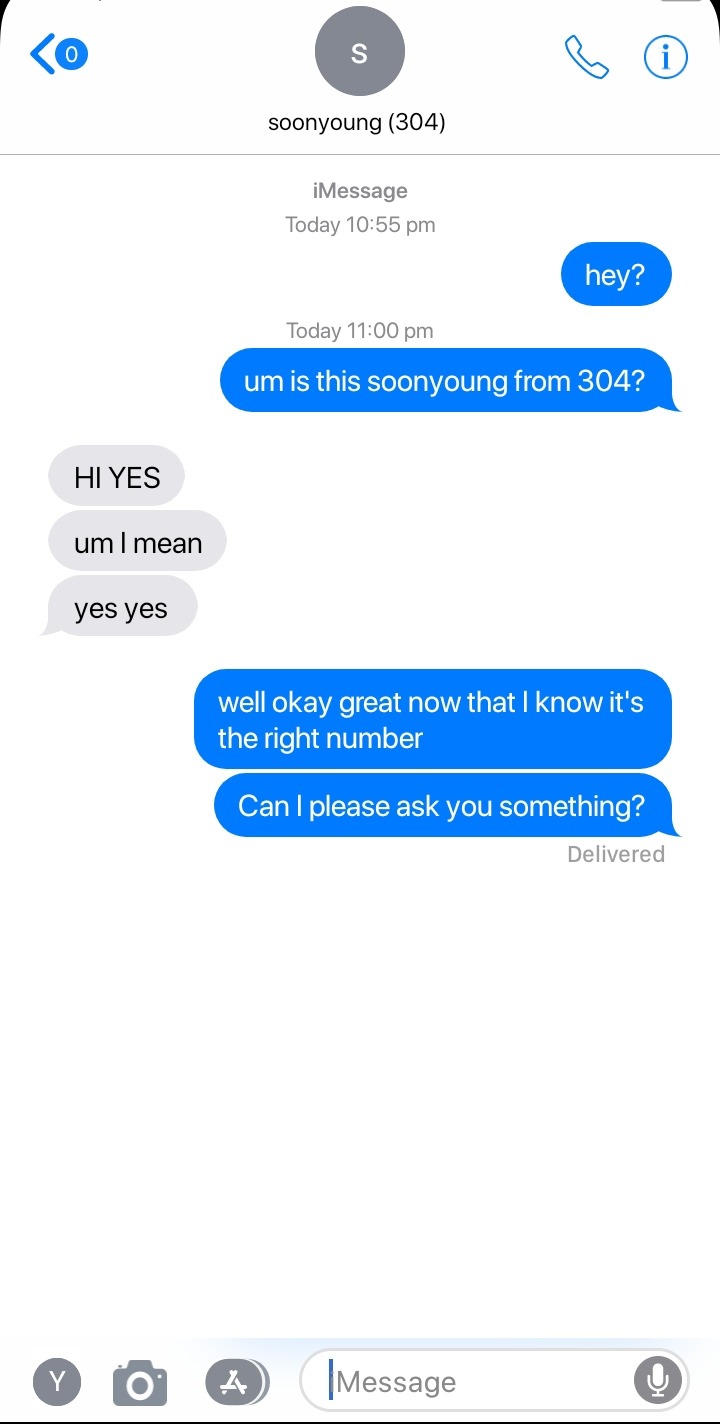Go back to the messages list

pyautogui.click(x=56, y=54)
